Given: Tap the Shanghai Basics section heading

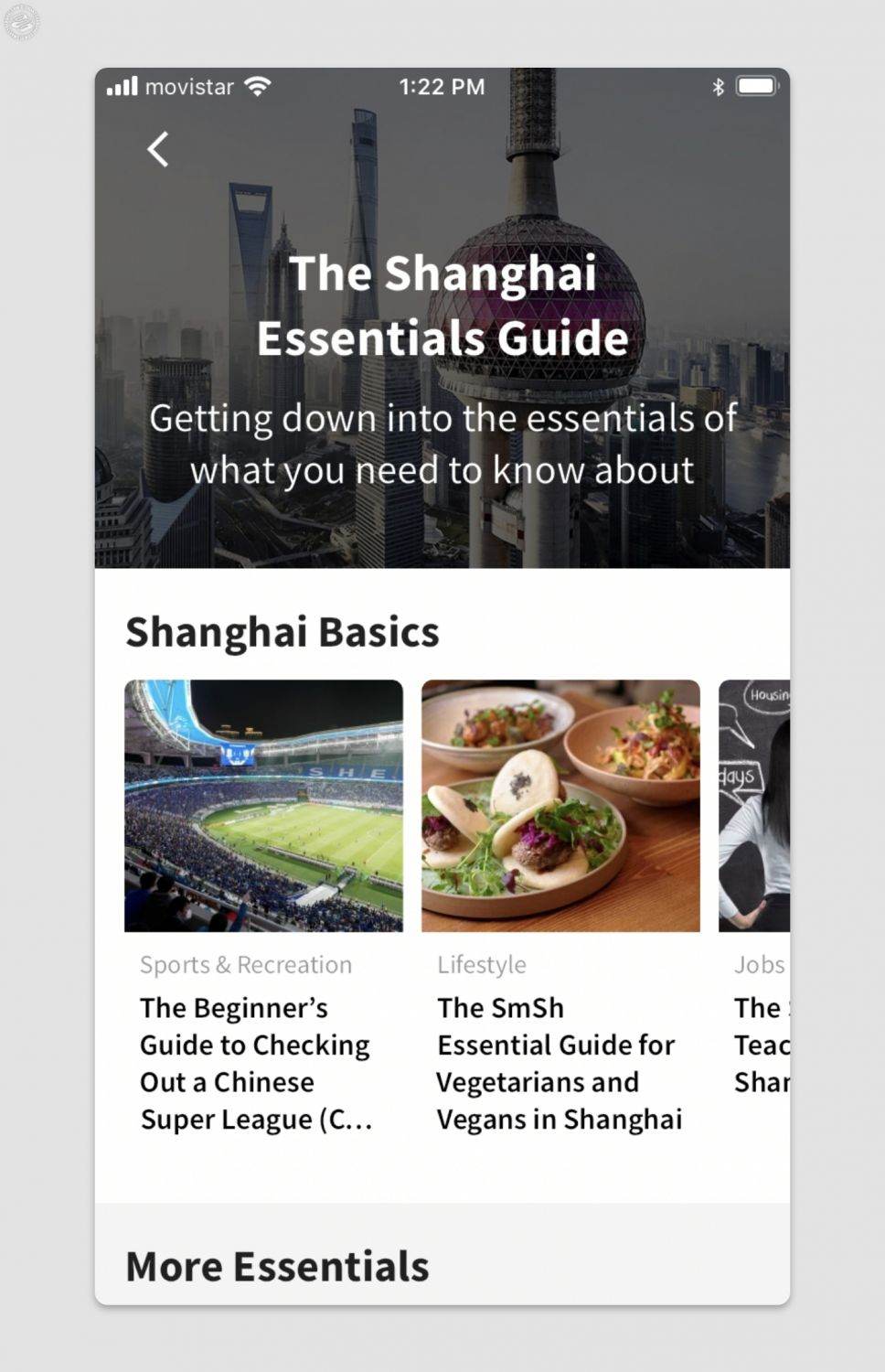Looking at the screenshot, I should pos(283,631).
